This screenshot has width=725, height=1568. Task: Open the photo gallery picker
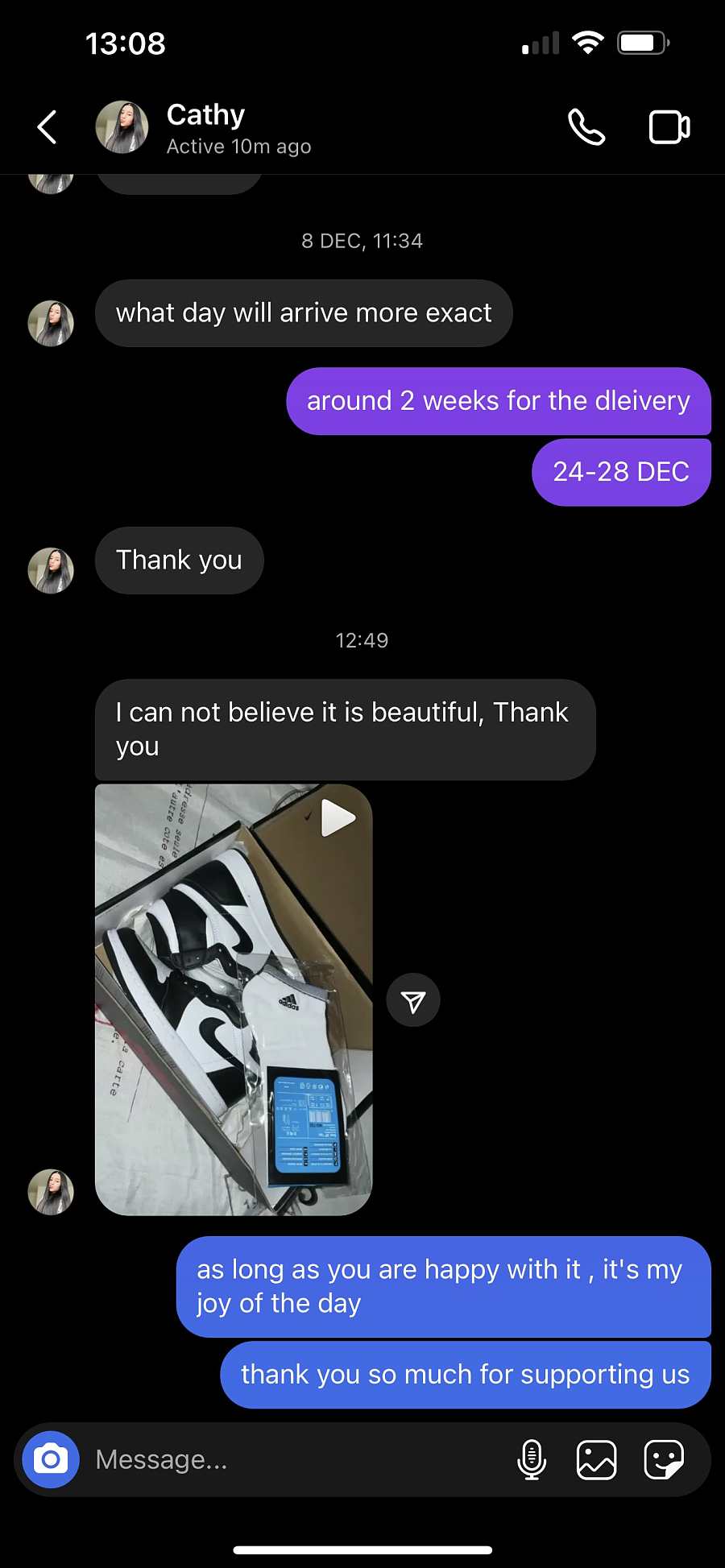[x=597, y=1459]
